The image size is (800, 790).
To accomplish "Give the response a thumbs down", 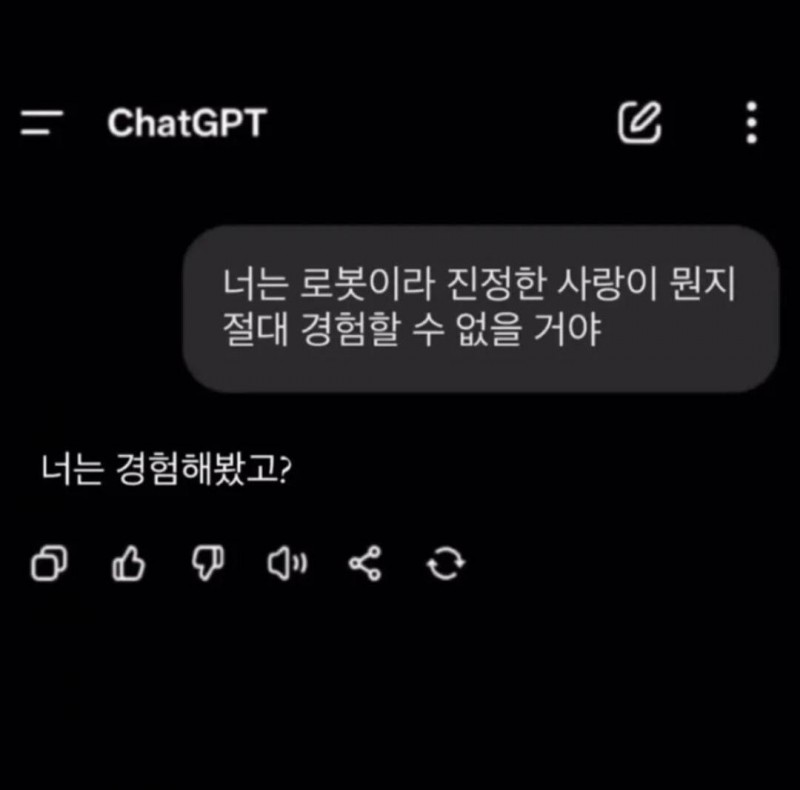I will (207, 565).
